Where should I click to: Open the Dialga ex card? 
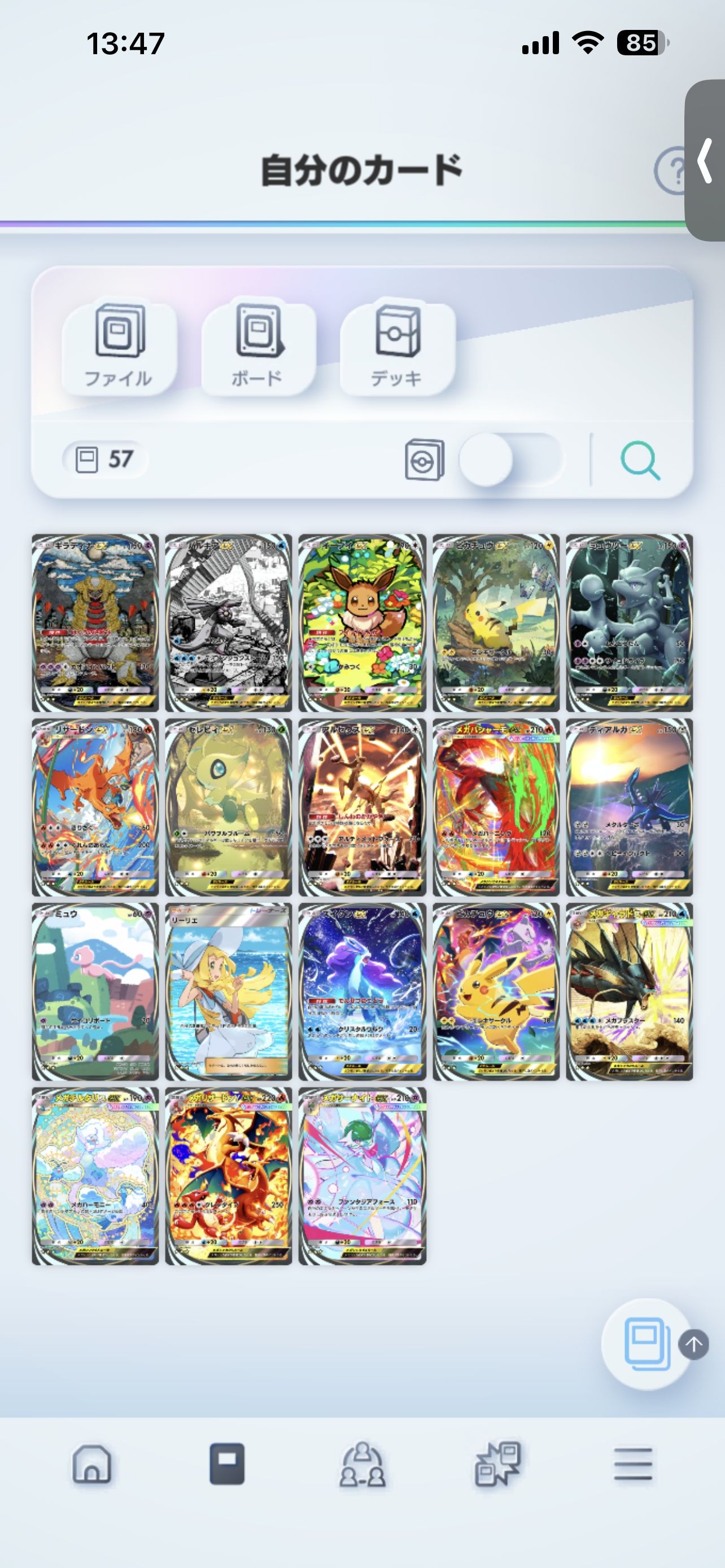(629, 807)
